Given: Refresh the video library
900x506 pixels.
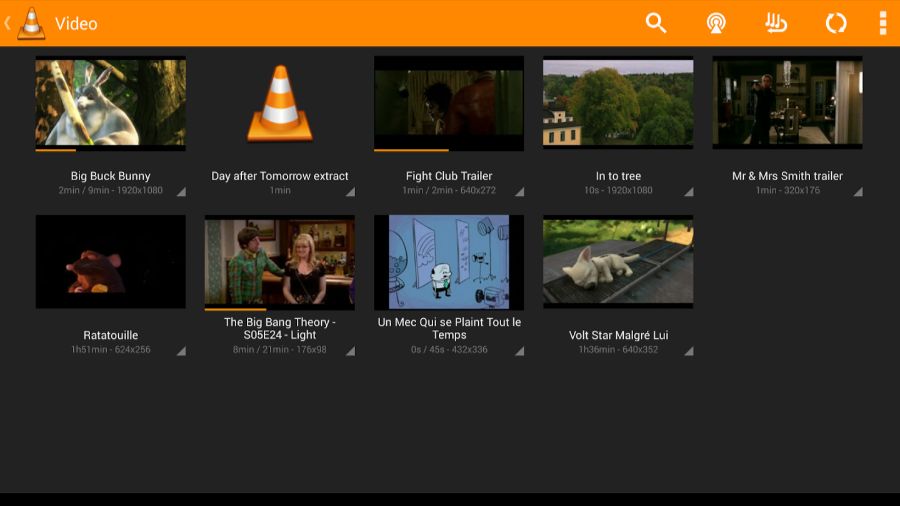Looking at the screenshot, I should point(836,23).
